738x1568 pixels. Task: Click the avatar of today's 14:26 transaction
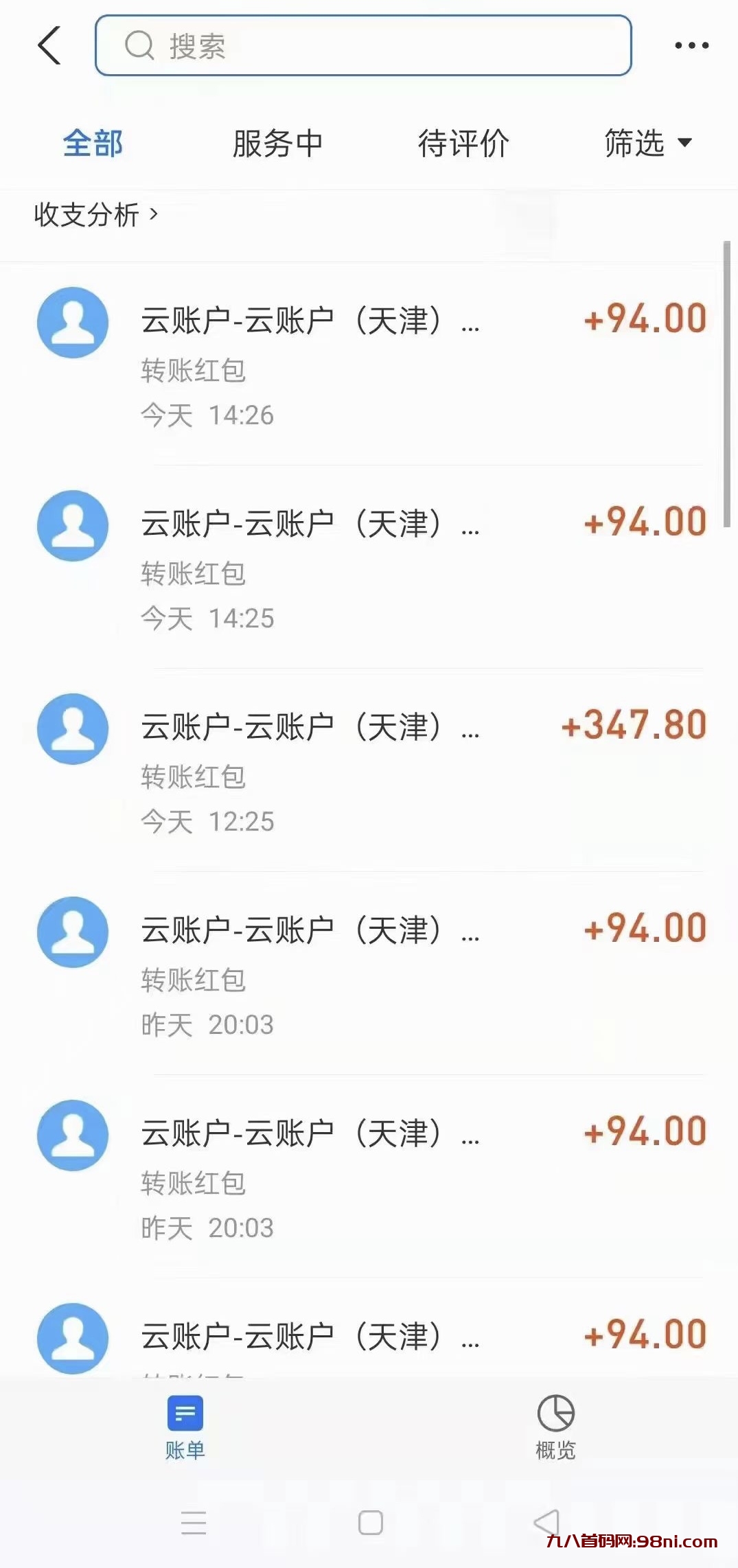[73, 323]
